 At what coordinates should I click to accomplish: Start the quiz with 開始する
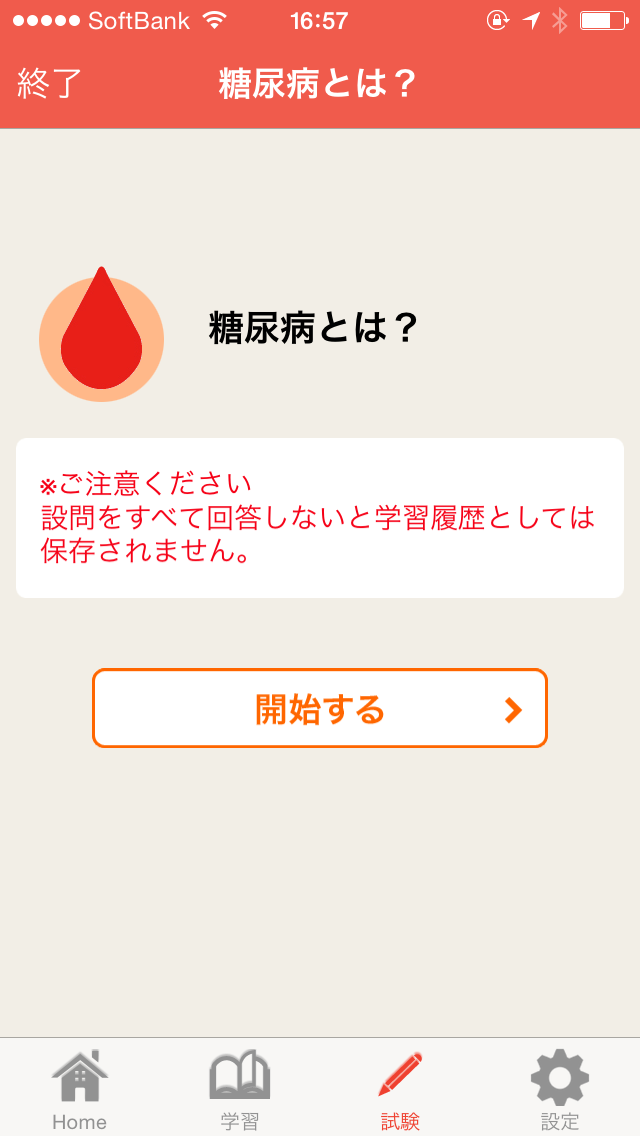tap(320, 708)
